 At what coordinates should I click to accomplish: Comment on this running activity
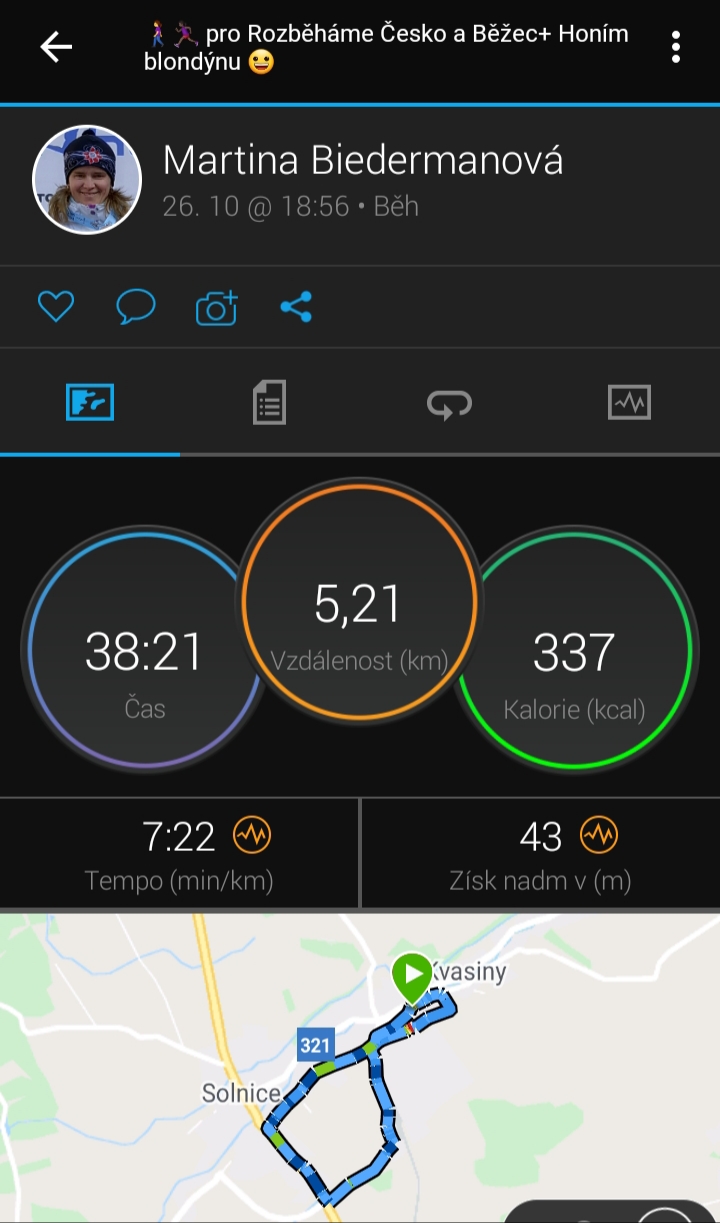[136, 307]
